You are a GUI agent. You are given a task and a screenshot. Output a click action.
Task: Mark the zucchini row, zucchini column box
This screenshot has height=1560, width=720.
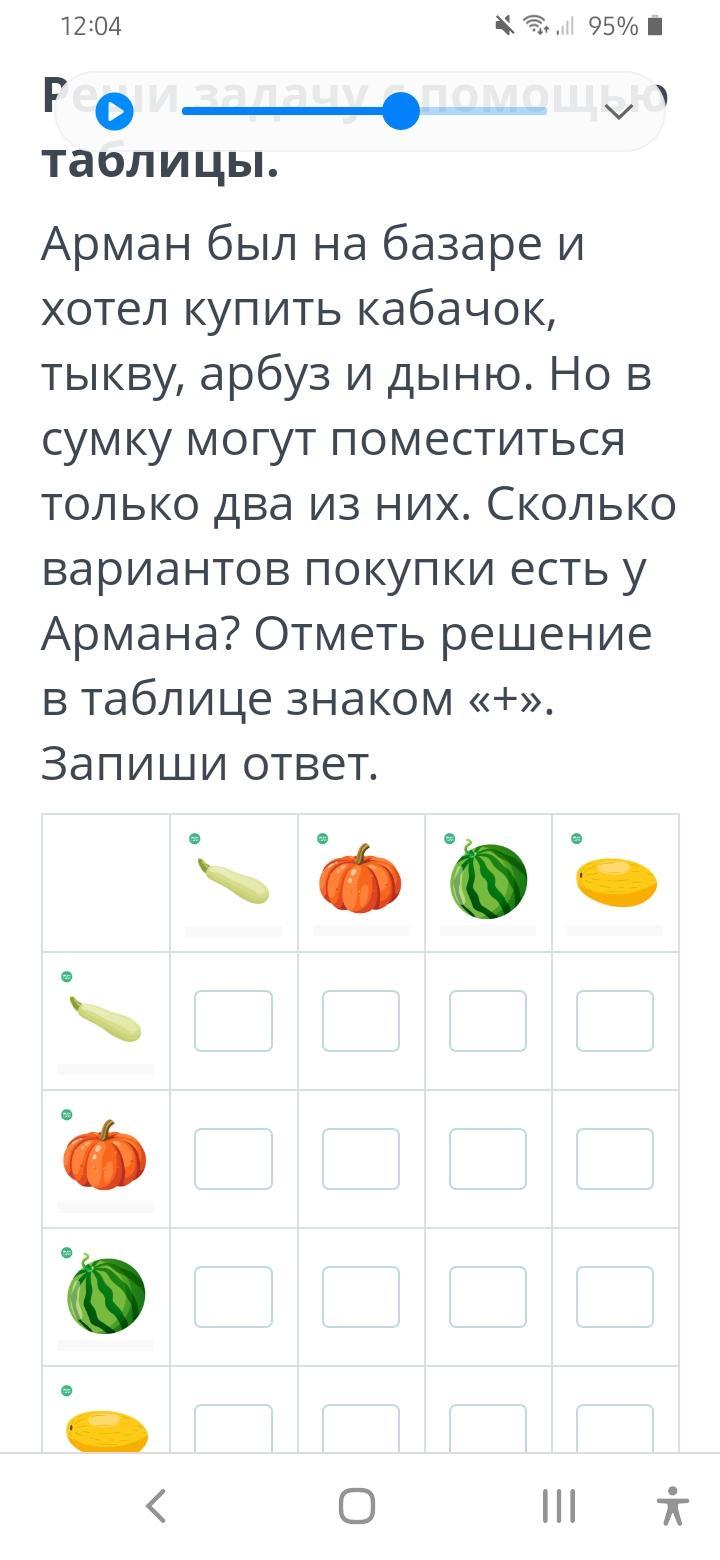(x=234, y=1021)
